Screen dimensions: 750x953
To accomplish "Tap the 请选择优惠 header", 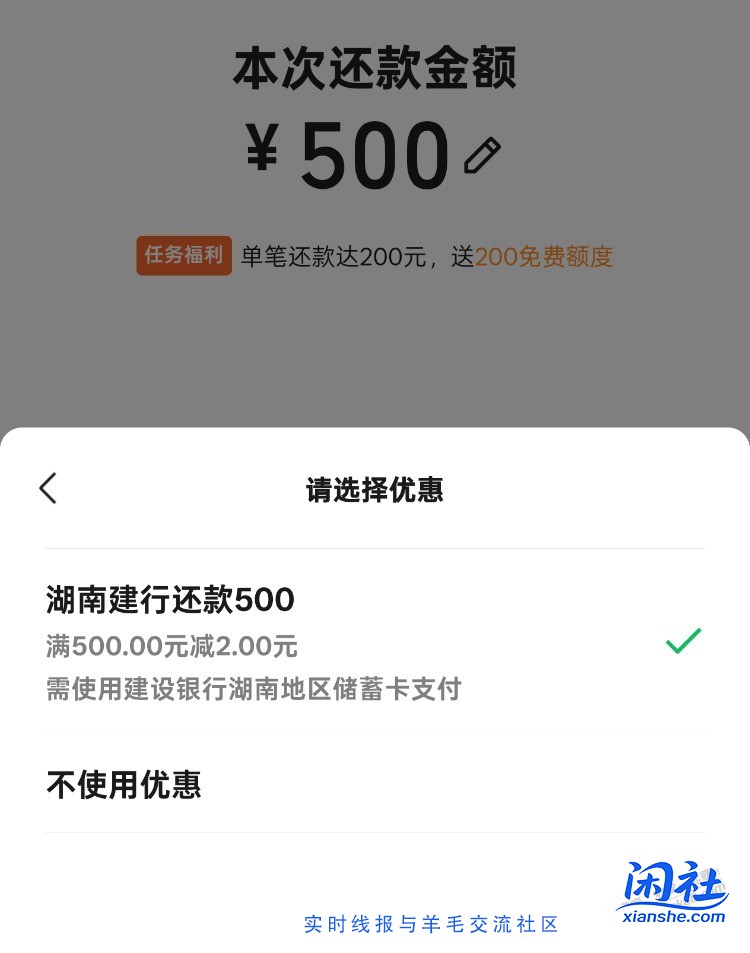I will coord(375,490).
